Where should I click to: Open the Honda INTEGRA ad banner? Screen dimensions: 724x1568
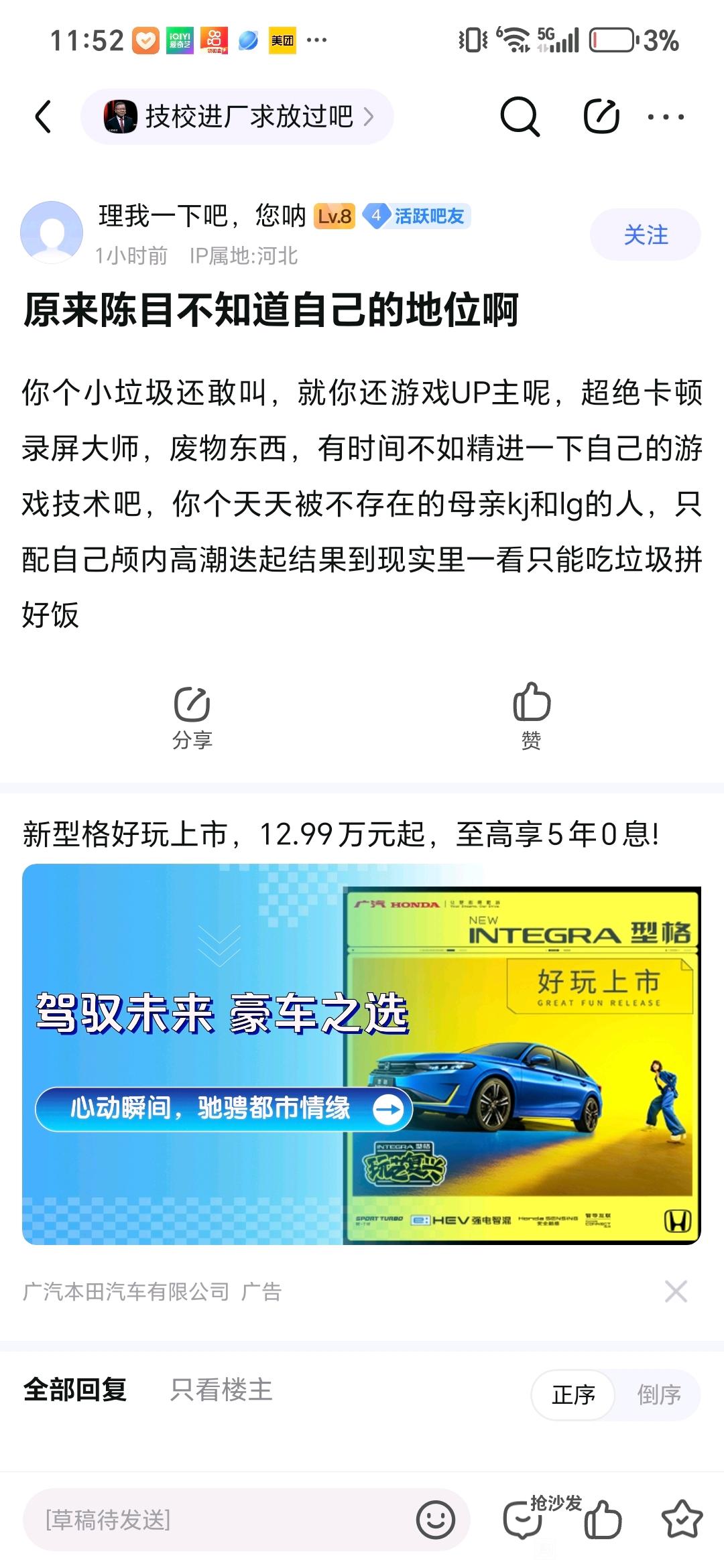pyautogui.click(x=361, y=1055)
